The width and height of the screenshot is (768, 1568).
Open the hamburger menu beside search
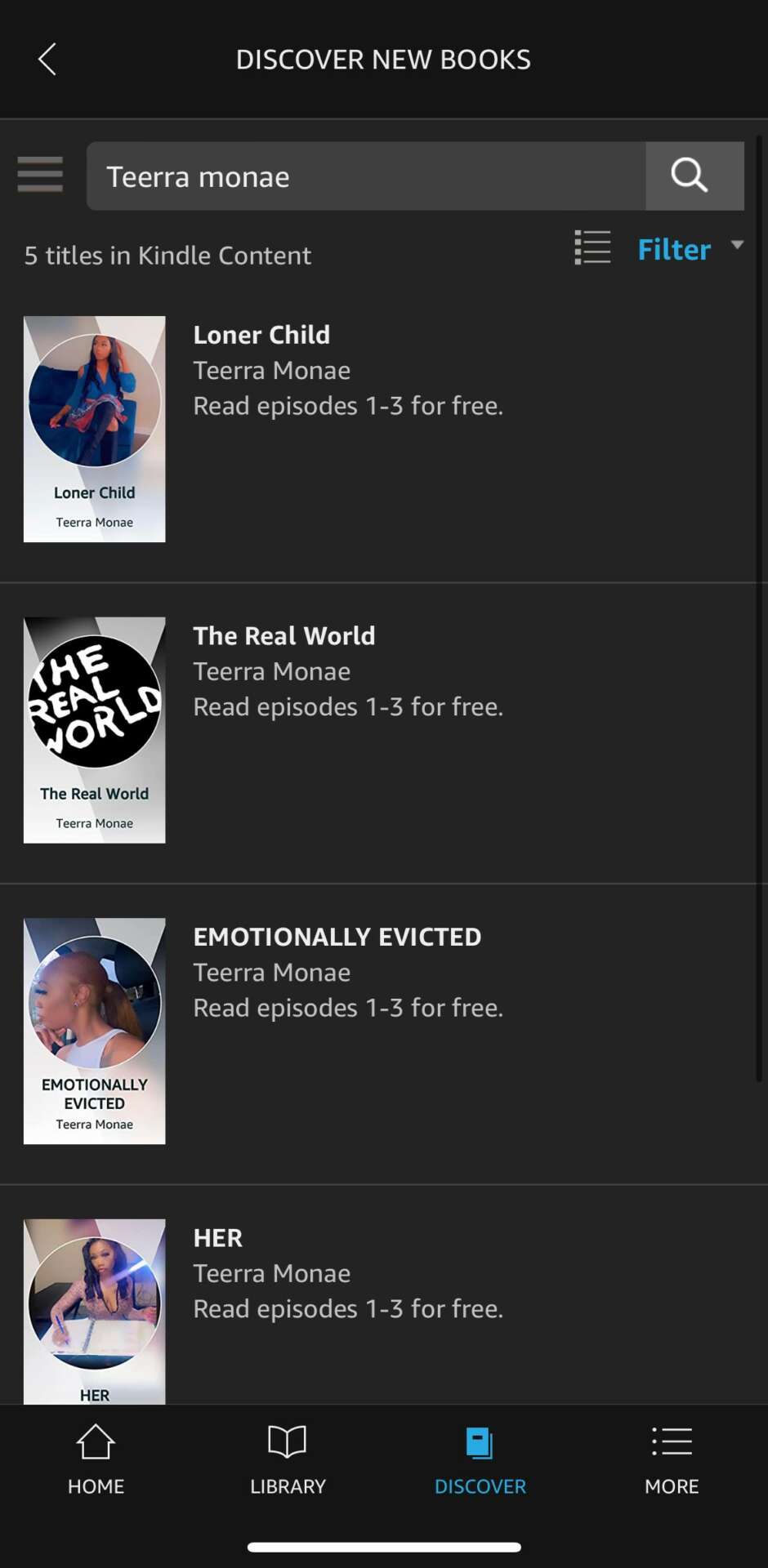(40, 175)
